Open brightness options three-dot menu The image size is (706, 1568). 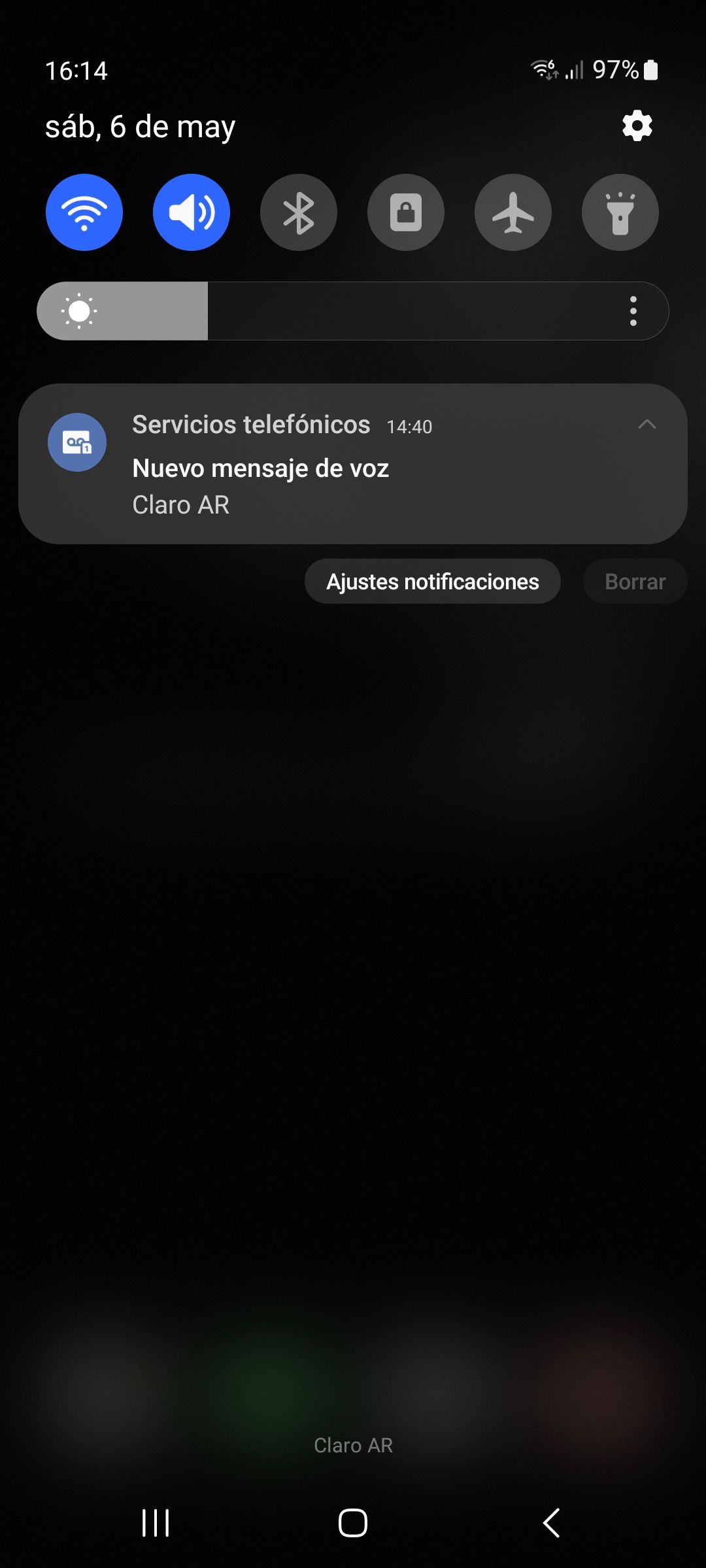tap(633, 311)
